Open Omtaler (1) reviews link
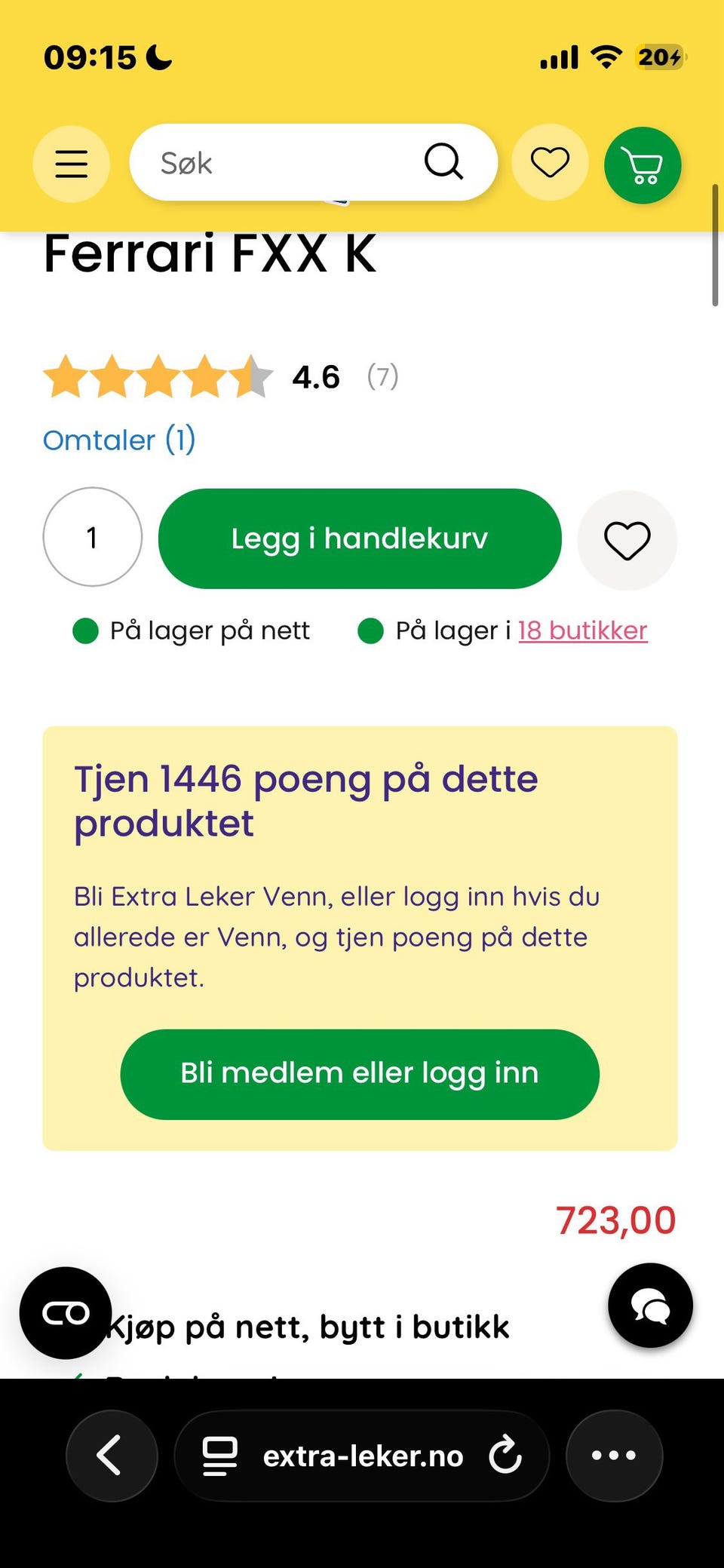Viewport: 724px width, 1568px height. (x=119, y=440)
